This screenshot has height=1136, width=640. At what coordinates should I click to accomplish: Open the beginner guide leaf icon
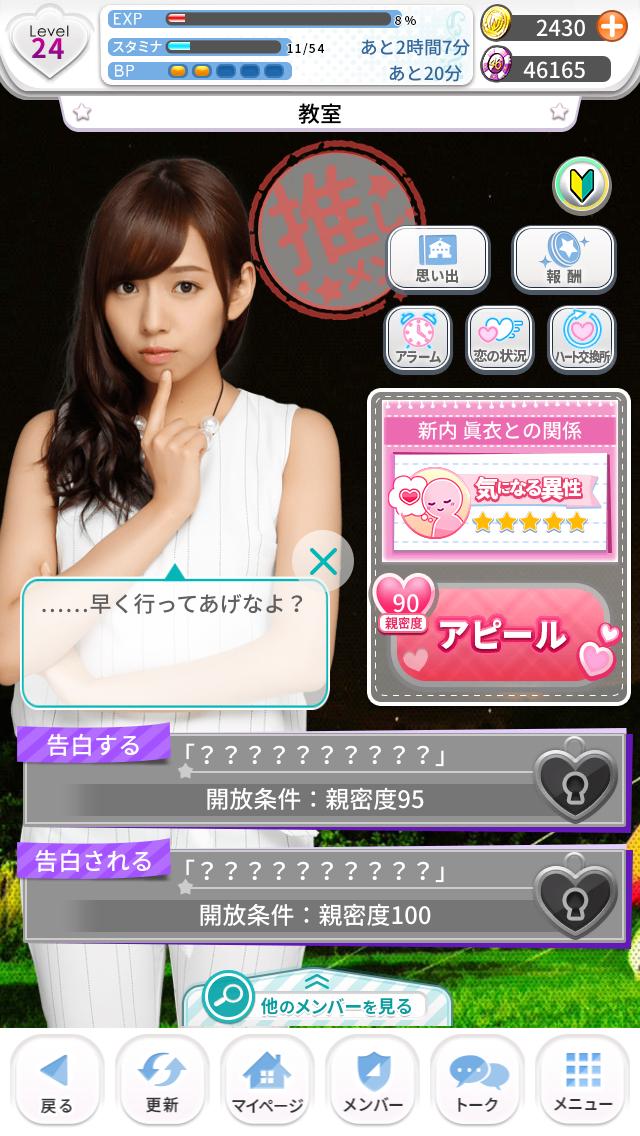tap(582, 186)
